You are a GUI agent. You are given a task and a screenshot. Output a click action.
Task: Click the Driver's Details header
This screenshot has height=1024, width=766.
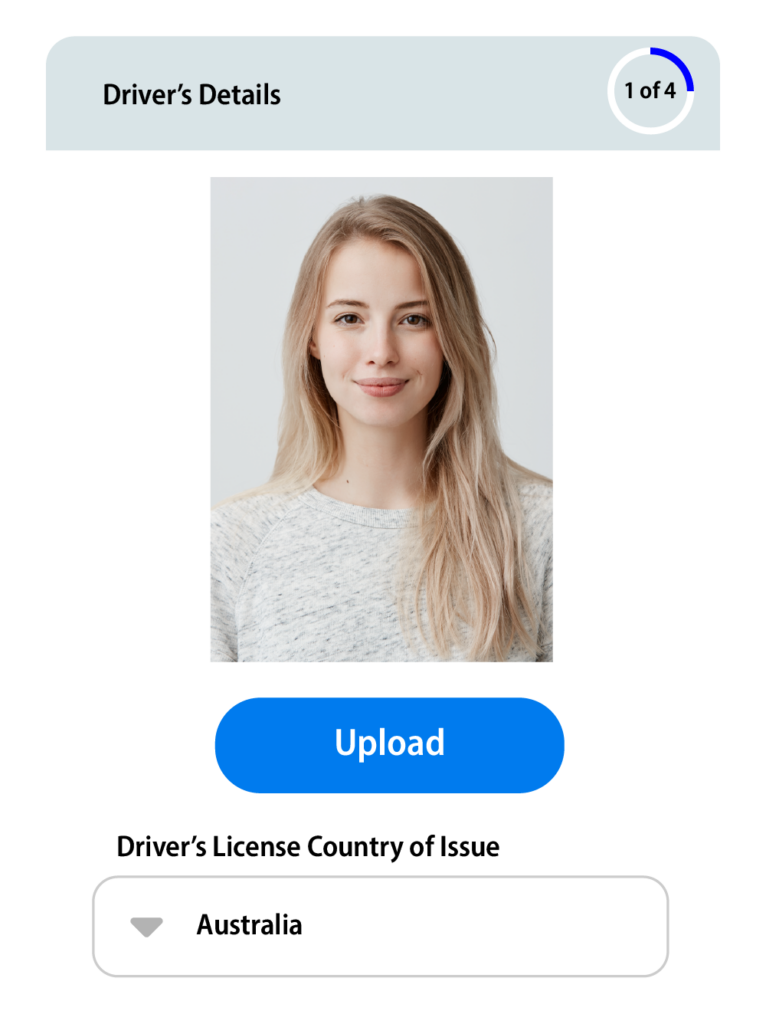(192, 95)
